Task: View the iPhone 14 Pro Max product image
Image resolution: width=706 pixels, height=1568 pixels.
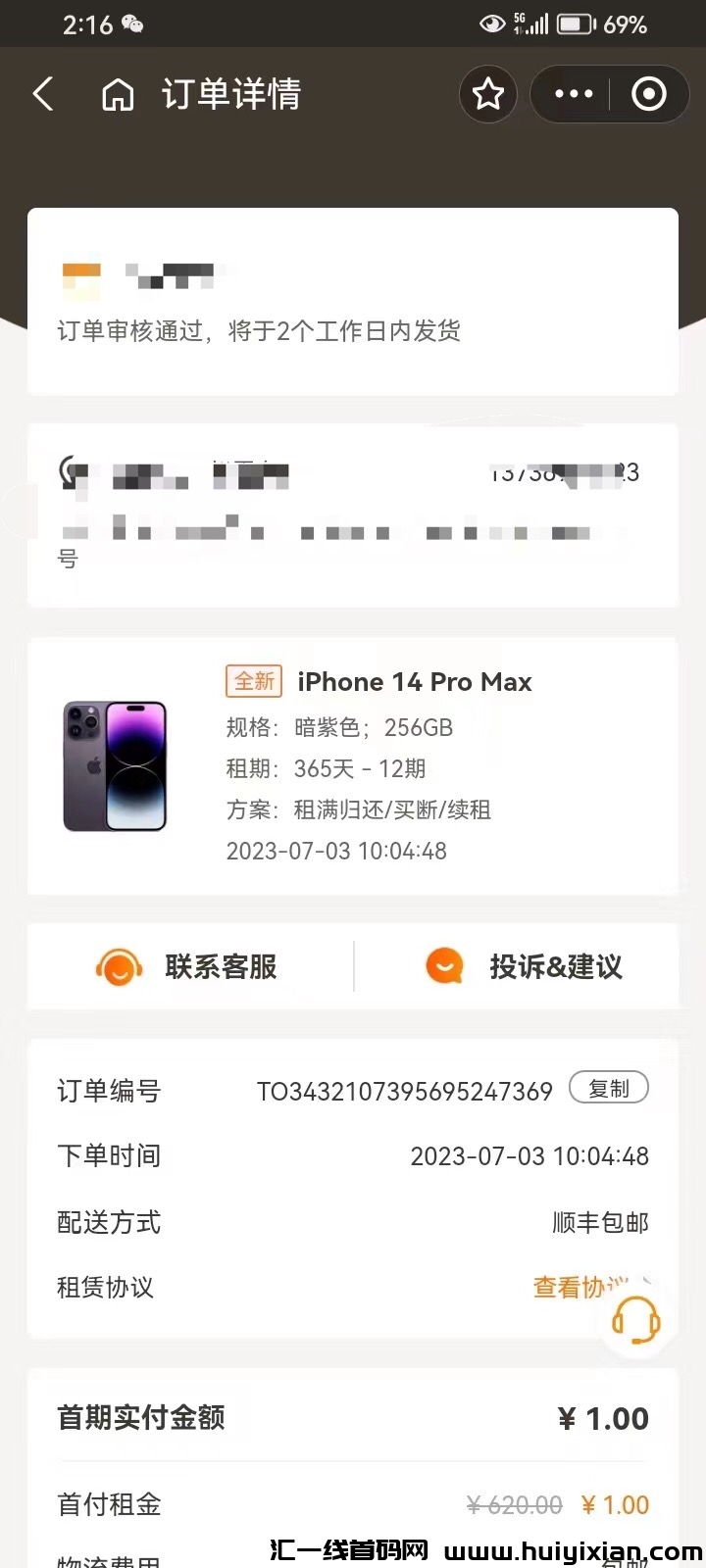Action: pyautogui.click(x=115, y=765)
